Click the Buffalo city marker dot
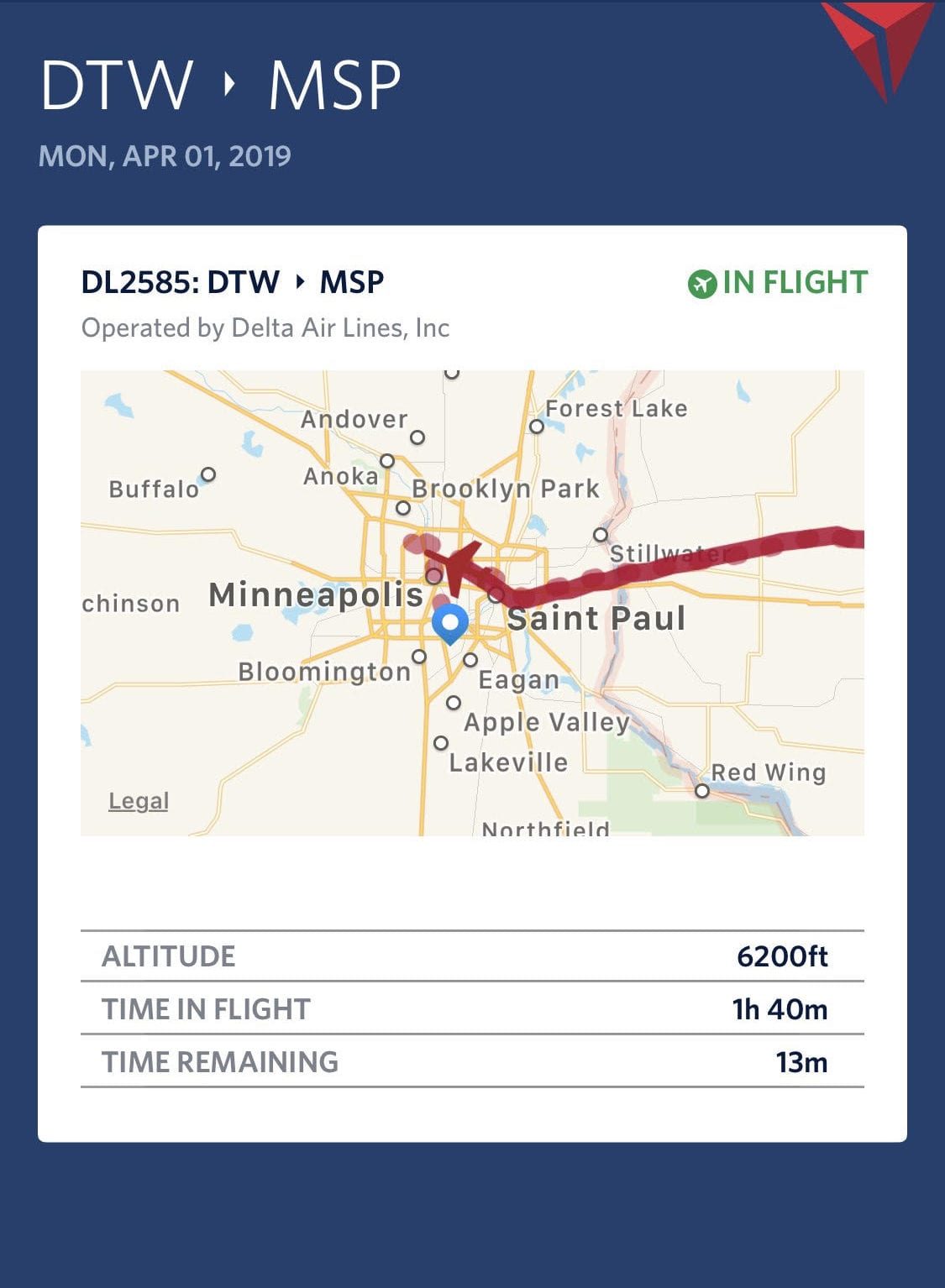Screen dimensions: 945x1288 point(208,475)
